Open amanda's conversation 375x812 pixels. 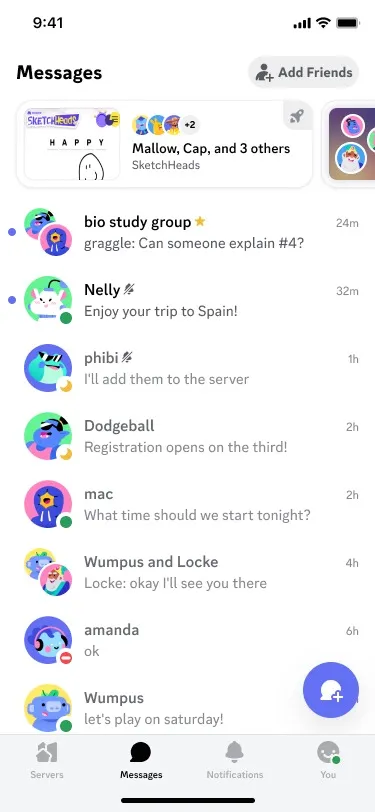[x=188, y=640]
